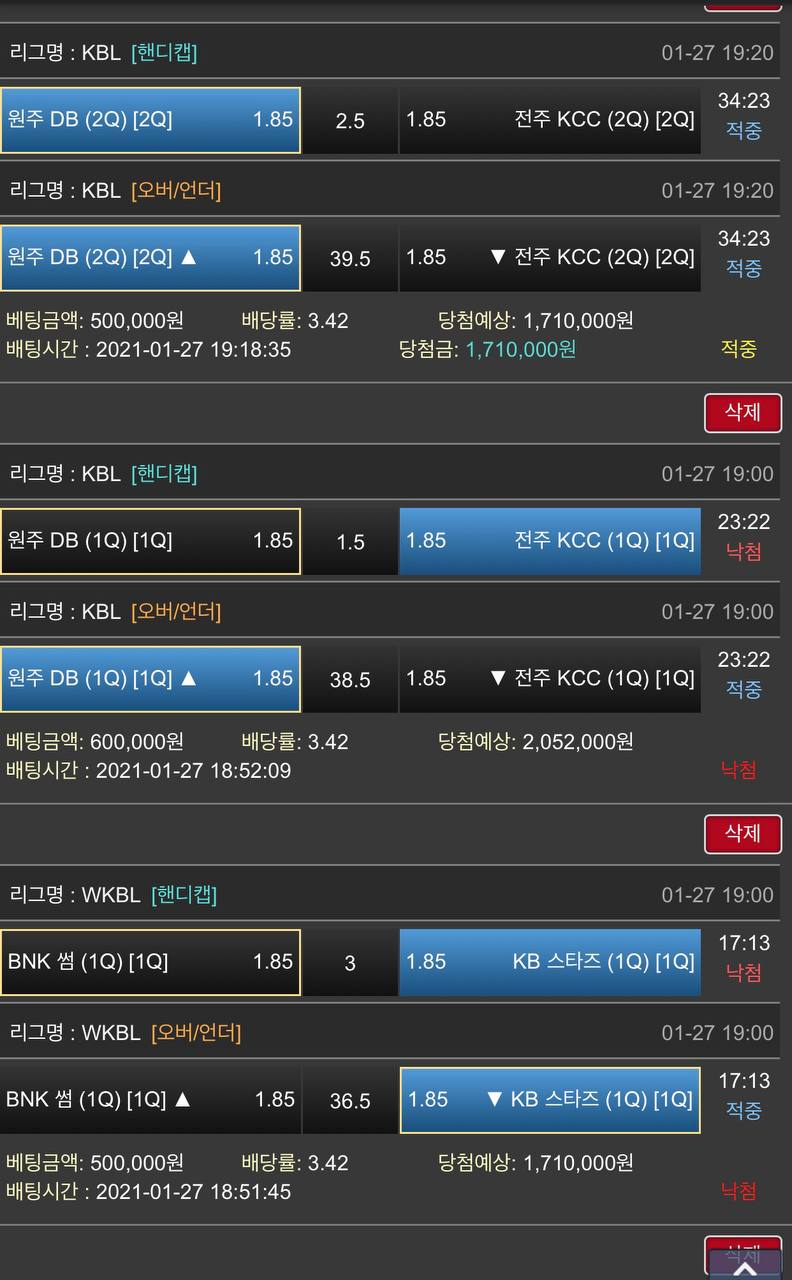Tap 삭제 button below the 19:18:35 bet record

[742, 412]
